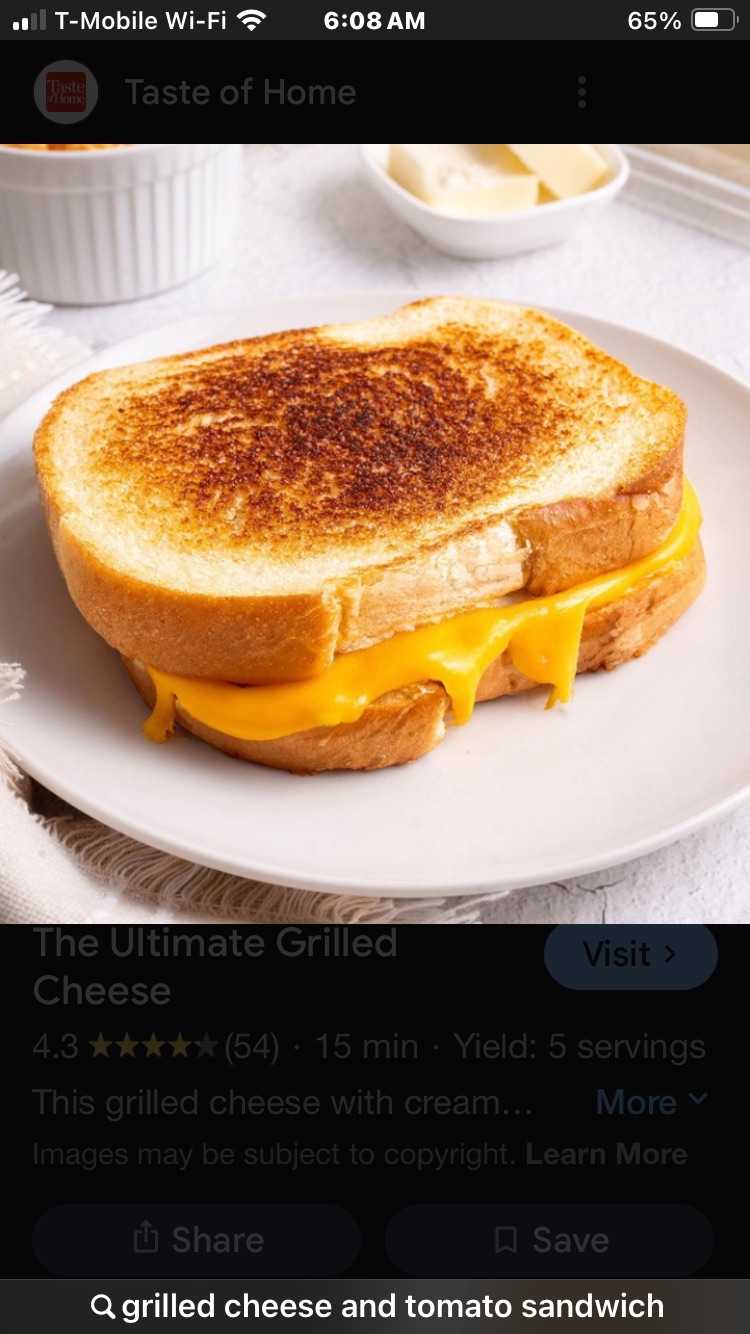This screenshot has height=1334, width=750.
Task: Search grilled cheese and tomato sandwich
Action: click(376, 1306)
